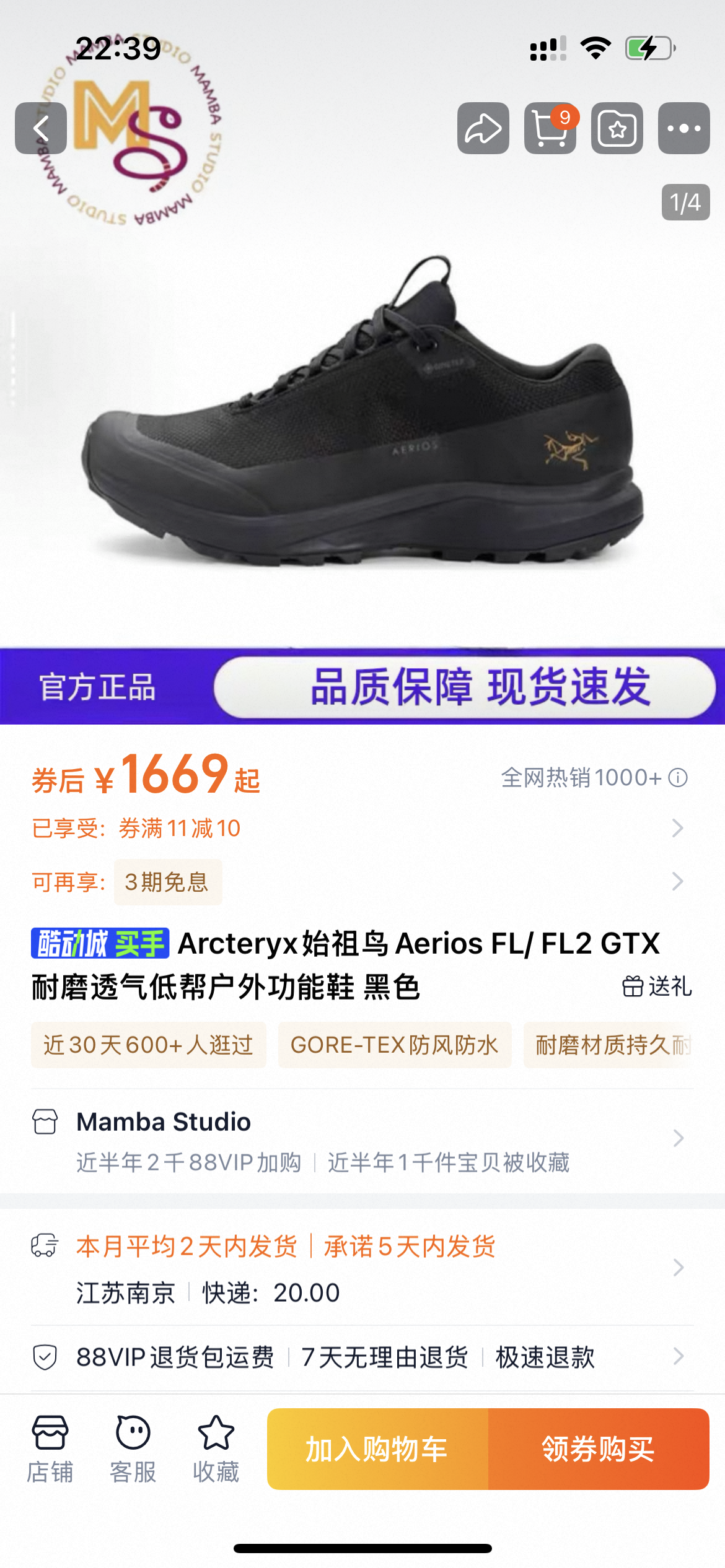
Task: Show info for 全网热销1000+
Action: [x=678, y=778]
